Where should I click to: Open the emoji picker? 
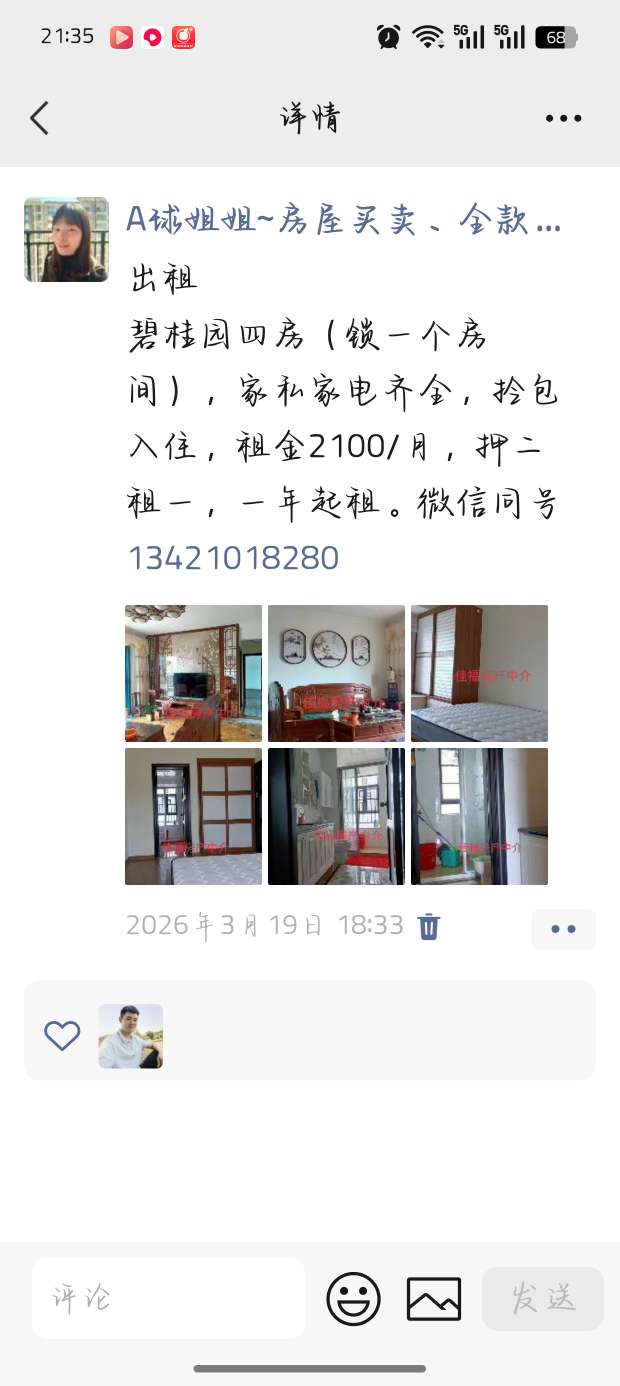click(x=353, y=1299)
